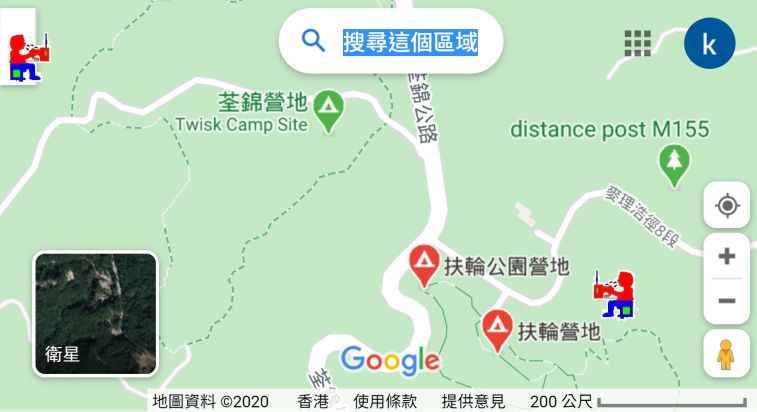This screenshot has height=412, width=757.
Task: Zoom in on the map
Action: (726, 256)
